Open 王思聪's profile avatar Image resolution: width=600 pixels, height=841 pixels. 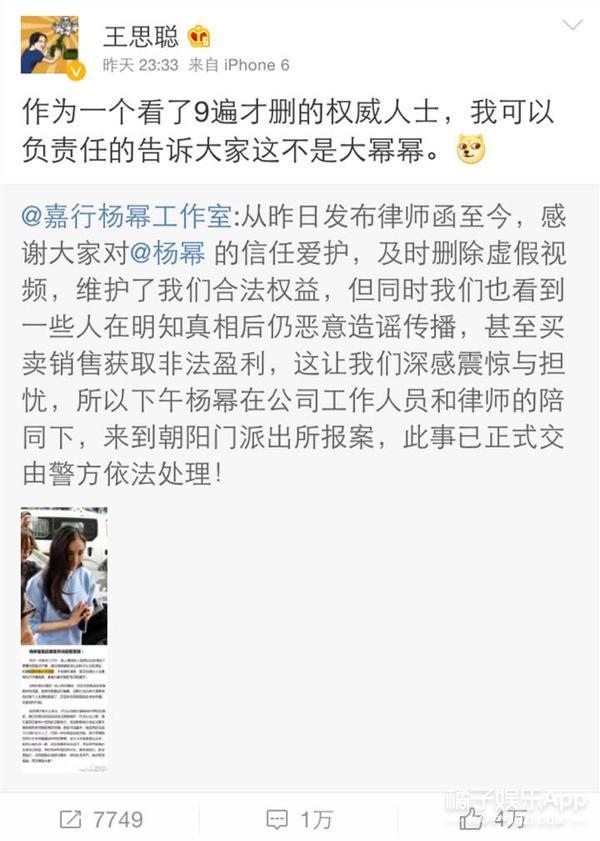(49, 48)
